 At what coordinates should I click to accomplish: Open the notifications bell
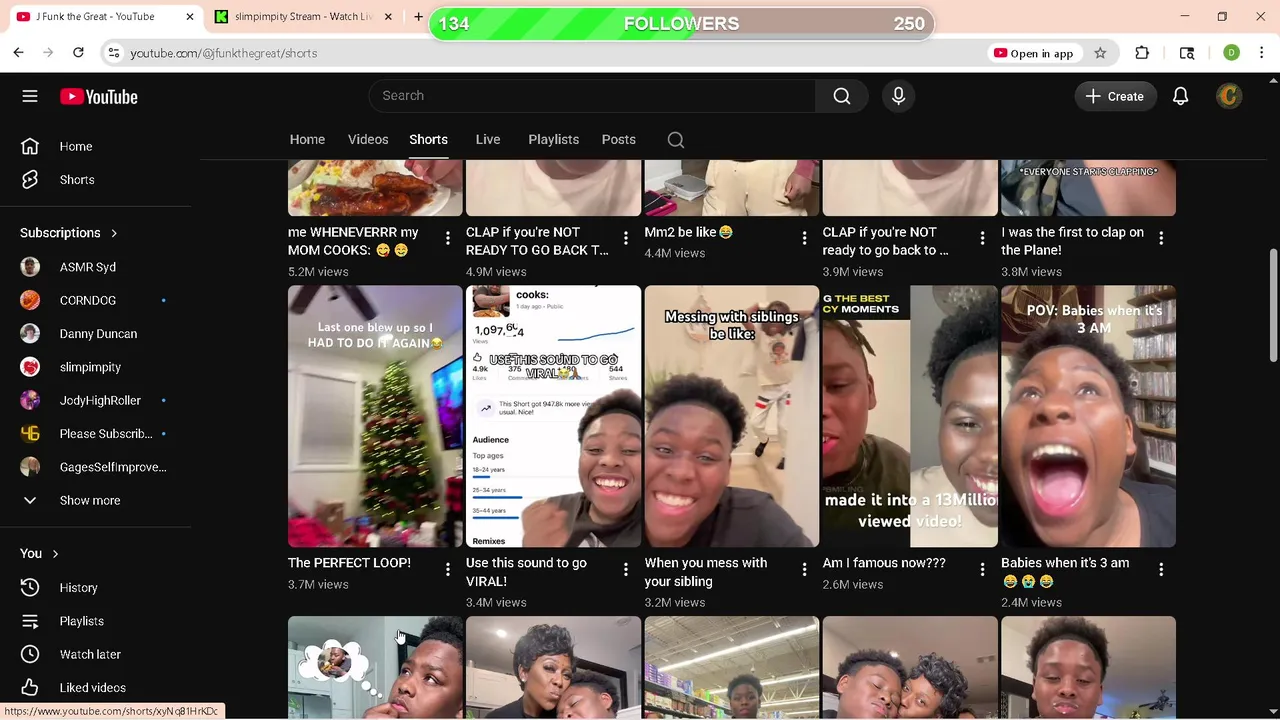[x=1180, y=96]
